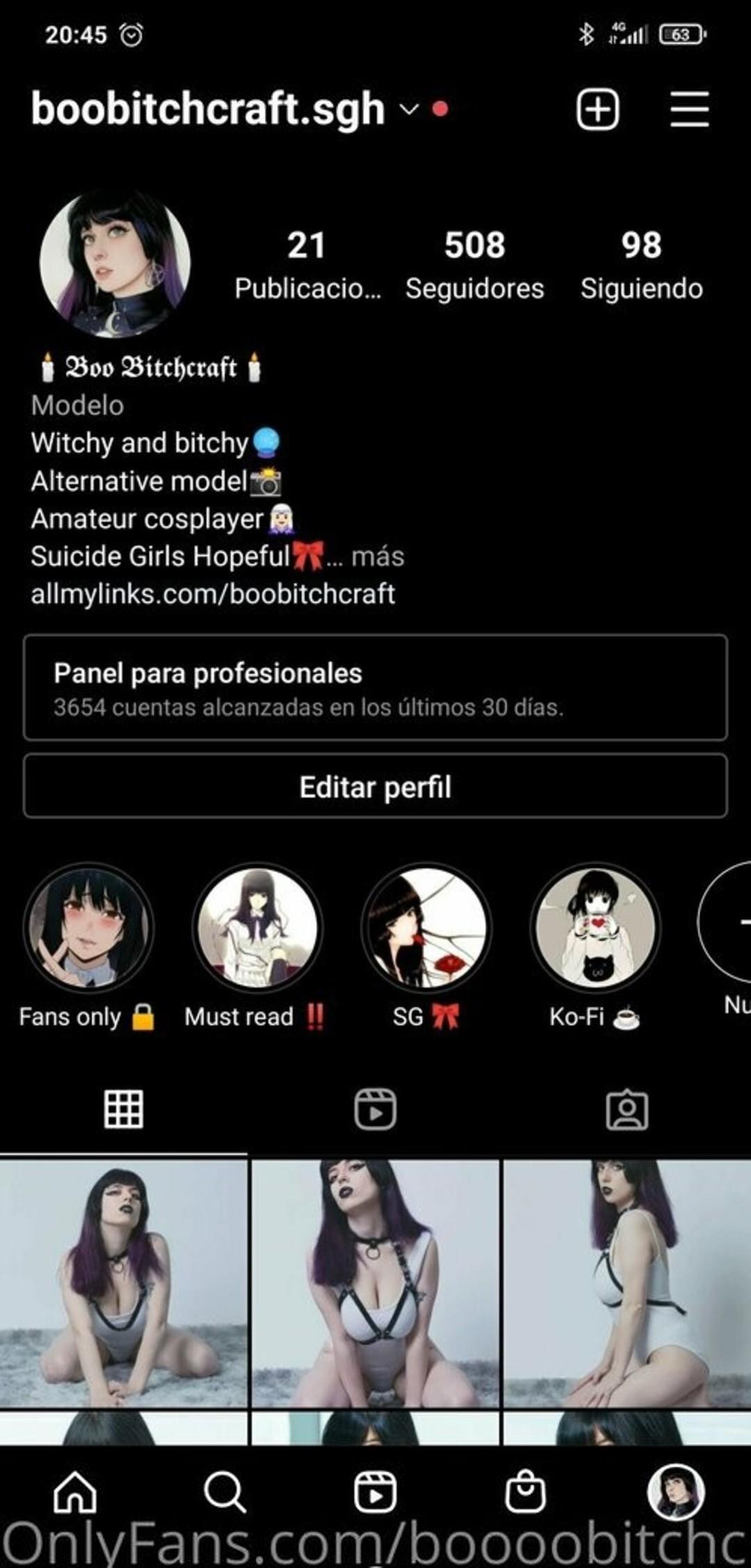Viewport: 751px width, 1568px height.
Task: Tap Editar perfil button
Action: click(375, 786)
